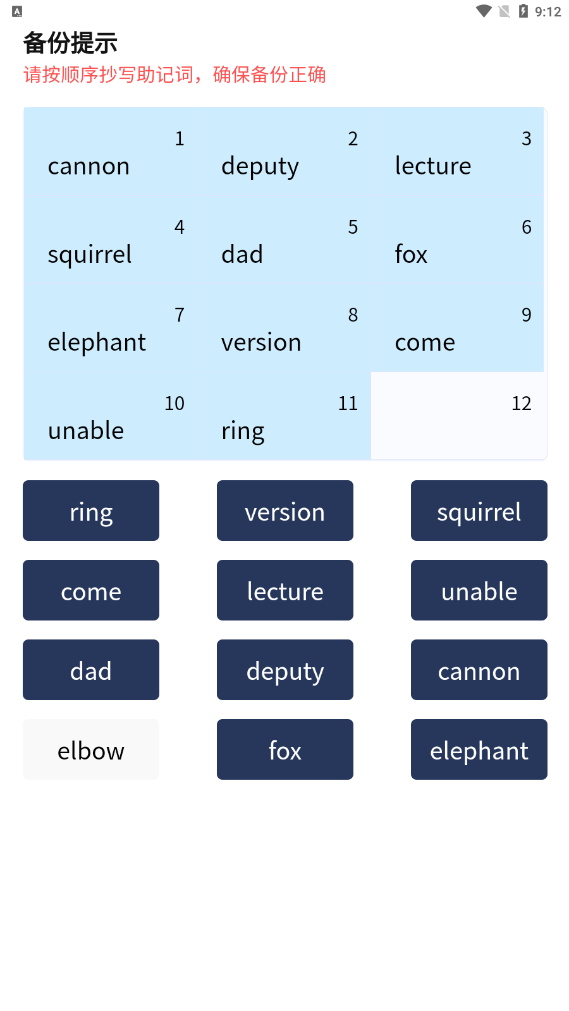Remove version from slot 8

click(284, 328)
